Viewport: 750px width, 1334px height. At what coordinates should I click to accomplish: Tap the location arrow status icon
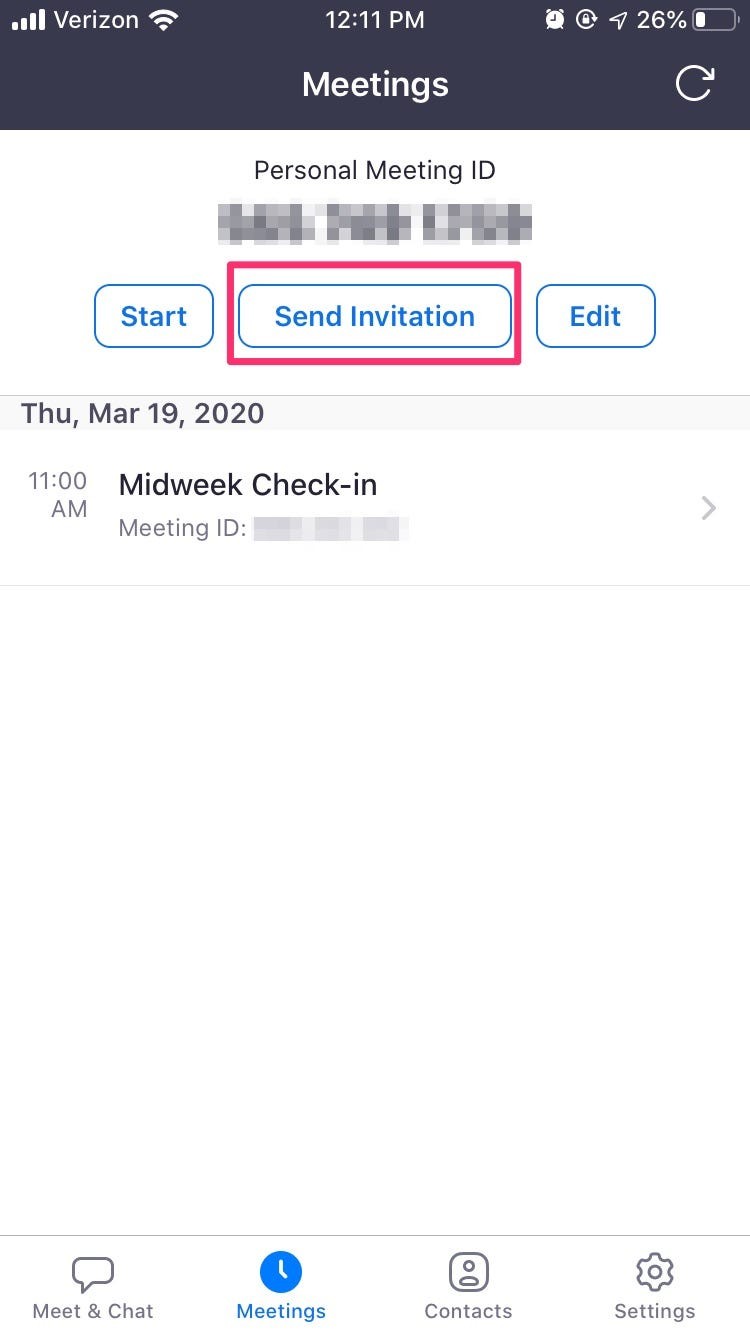coord(620,18)
